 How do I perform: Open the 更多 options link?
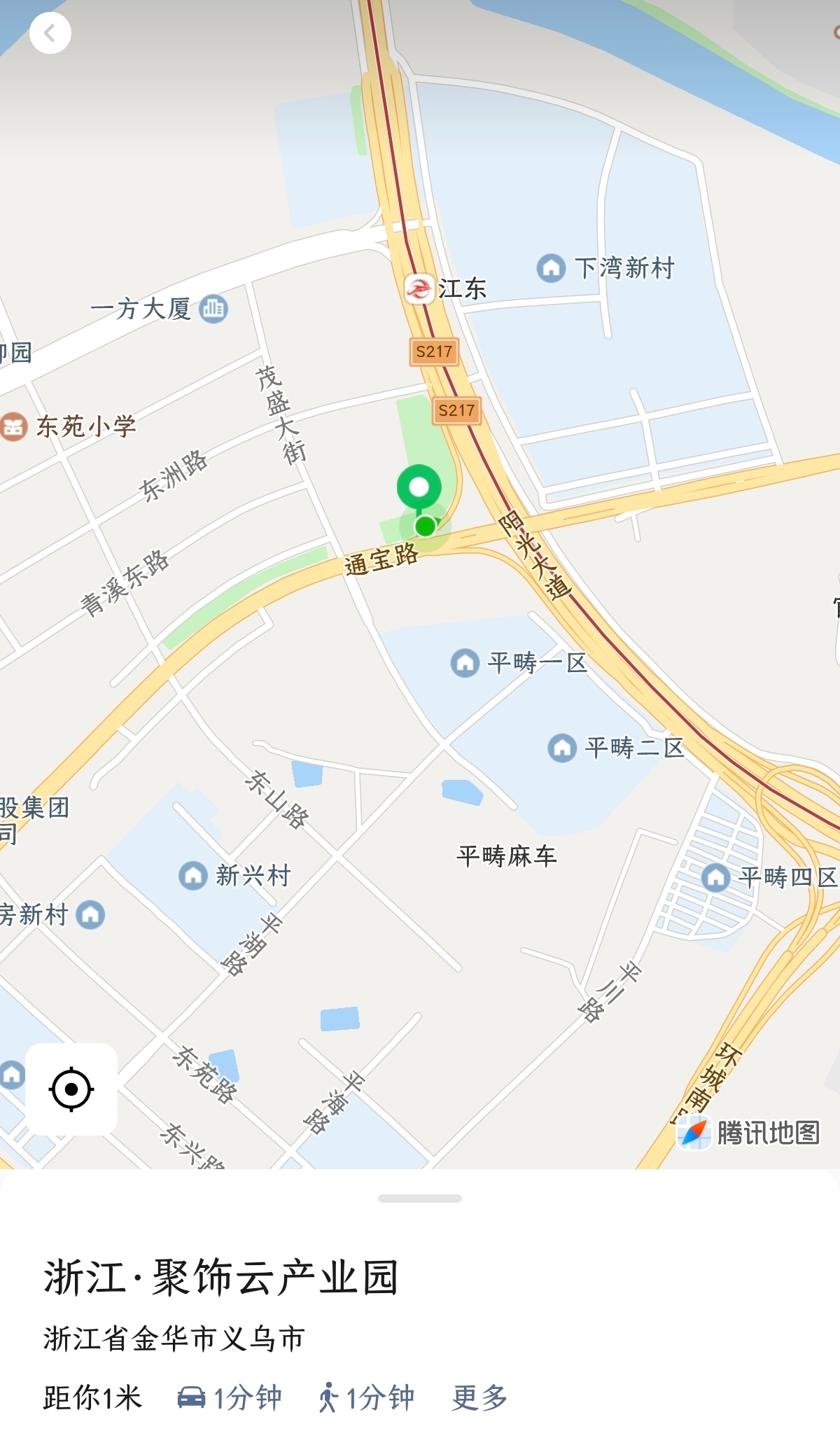tap(479, 1397)
